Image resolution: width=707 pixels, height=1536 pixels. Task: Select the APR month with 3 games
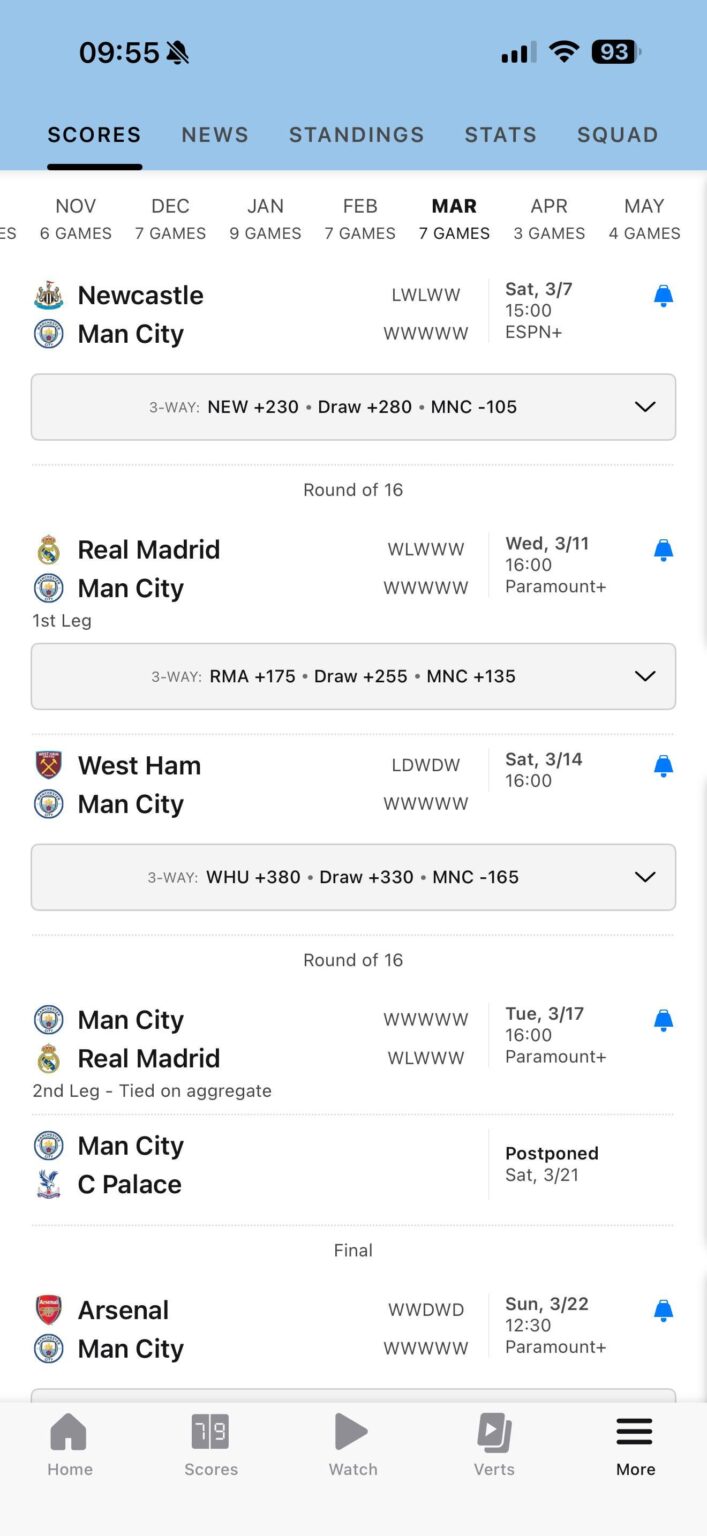tap(549, 218)
